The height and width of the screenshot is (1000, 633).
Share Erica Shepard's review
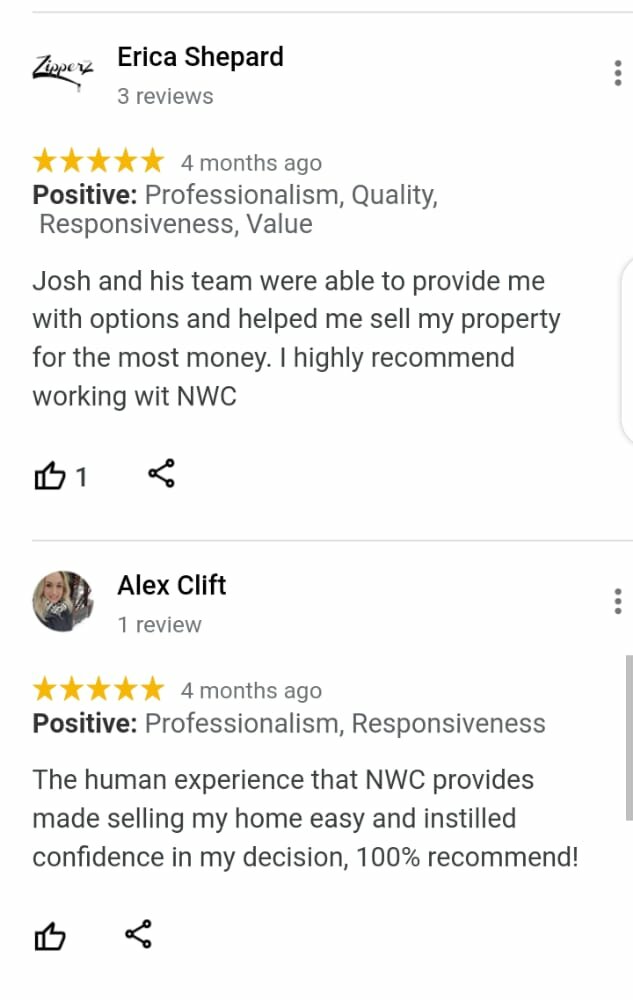point(161,473)
